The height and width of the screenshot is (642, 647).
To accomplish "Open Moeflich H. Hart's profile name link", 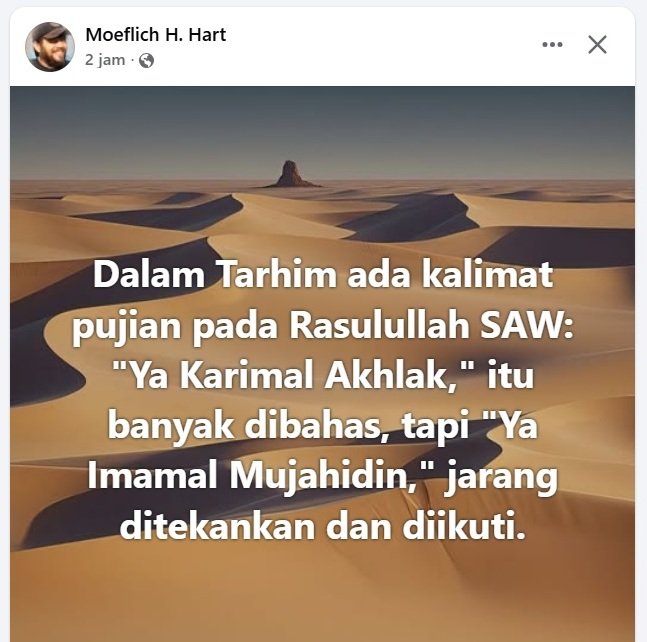I will tap(155, 34).
